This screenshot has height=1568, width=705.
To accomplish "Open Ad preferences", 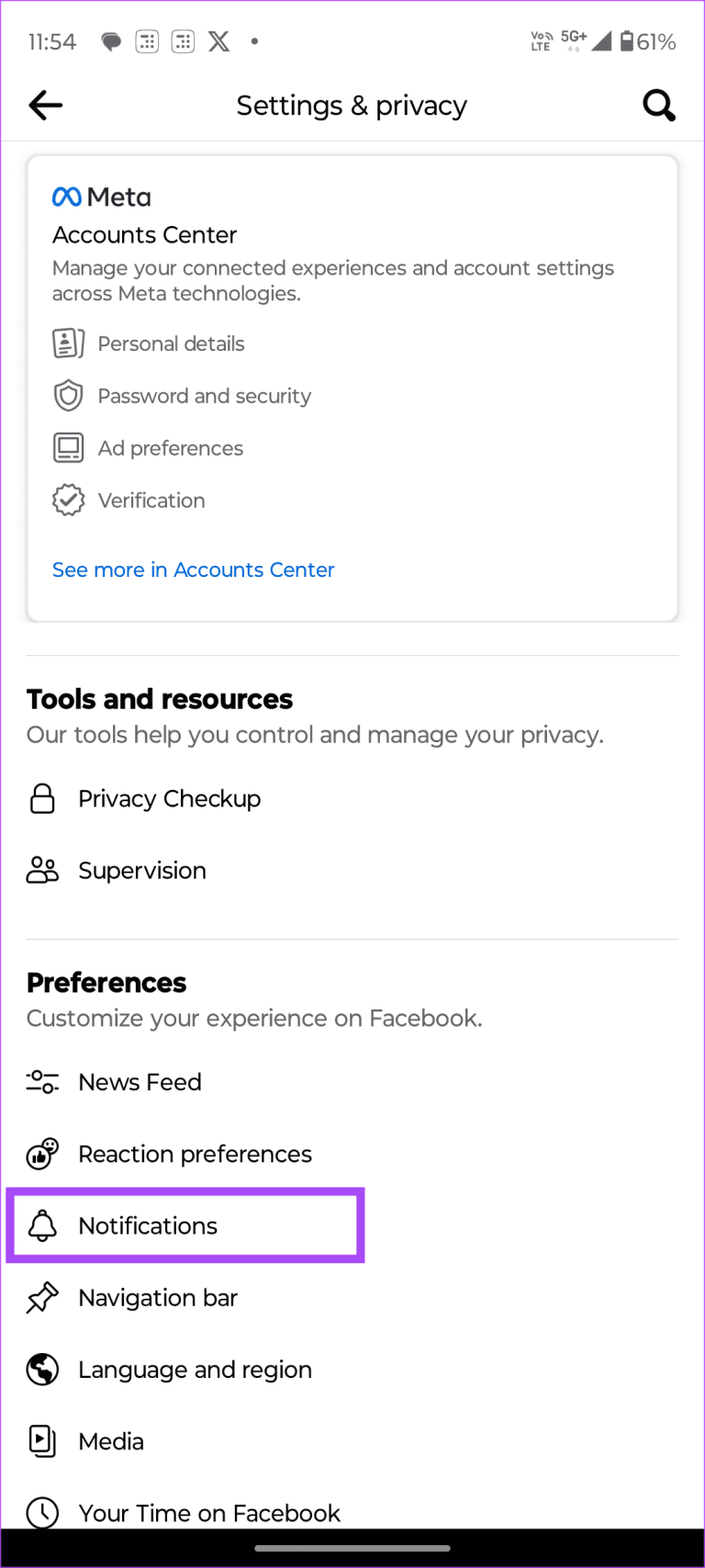I will coord(170,447).
